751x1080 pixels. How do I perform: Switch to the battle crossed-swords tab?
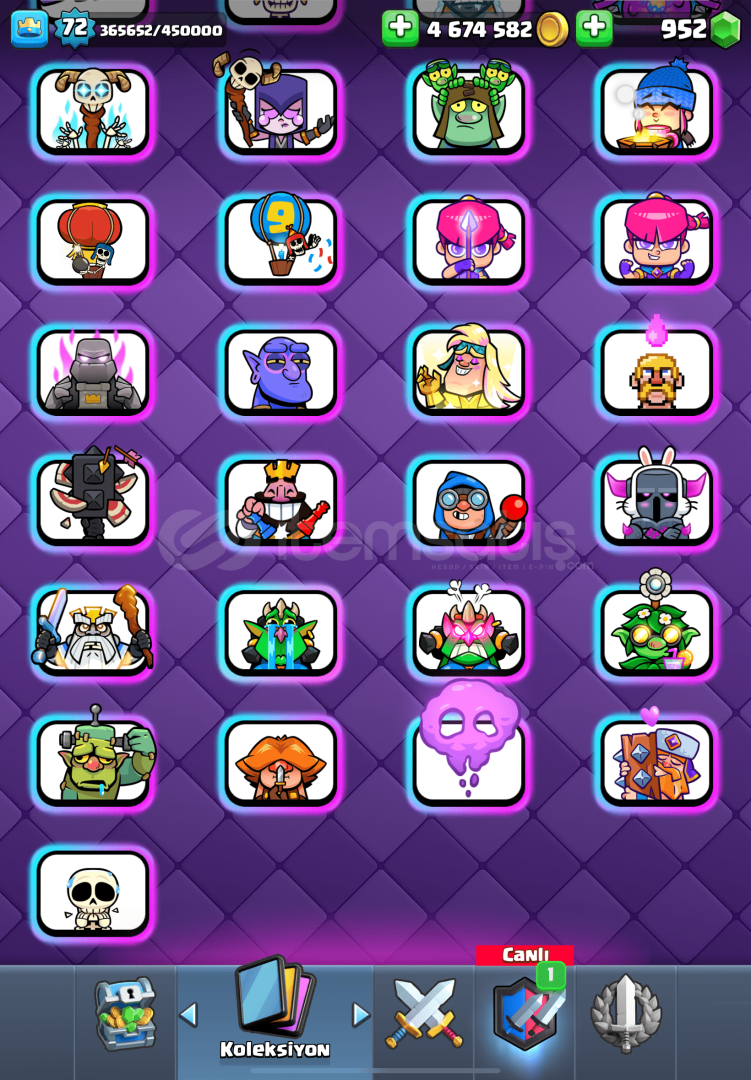click(x=424, y=1014)
